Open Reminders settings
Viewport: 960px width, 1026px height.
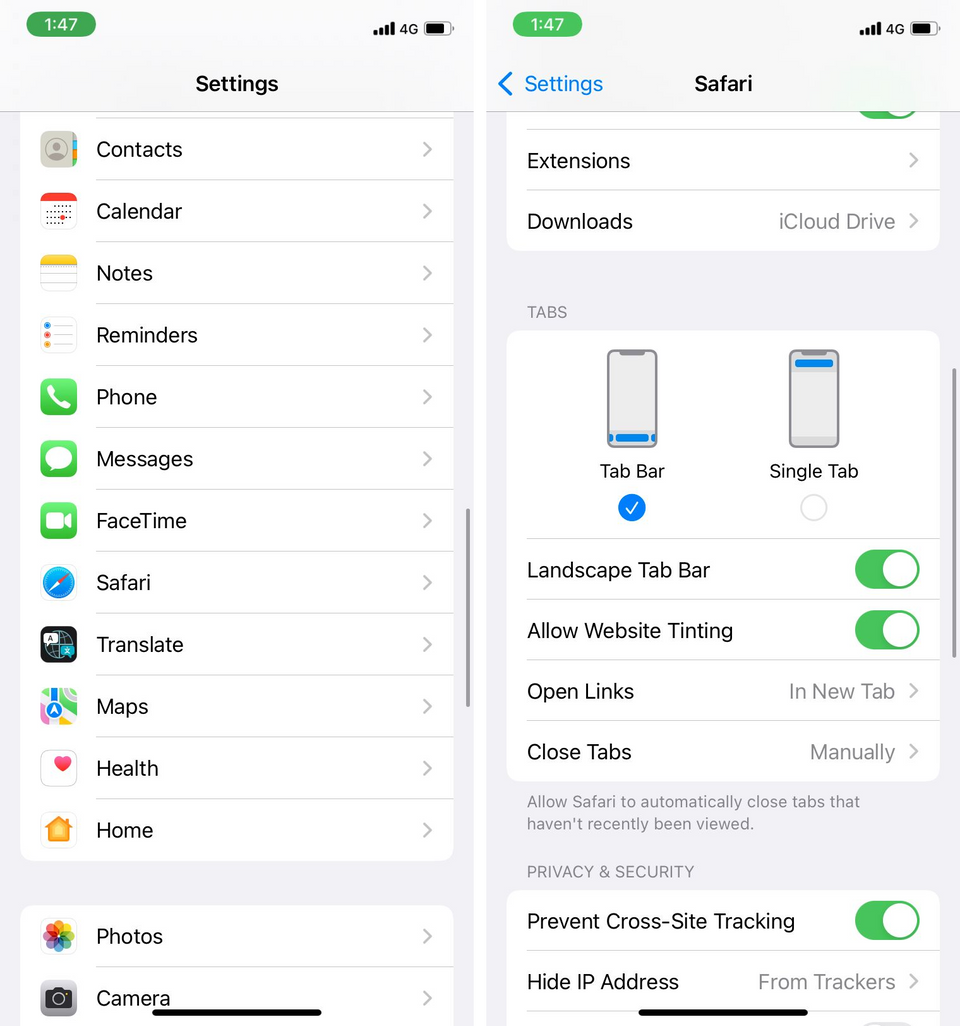point(236,336)
